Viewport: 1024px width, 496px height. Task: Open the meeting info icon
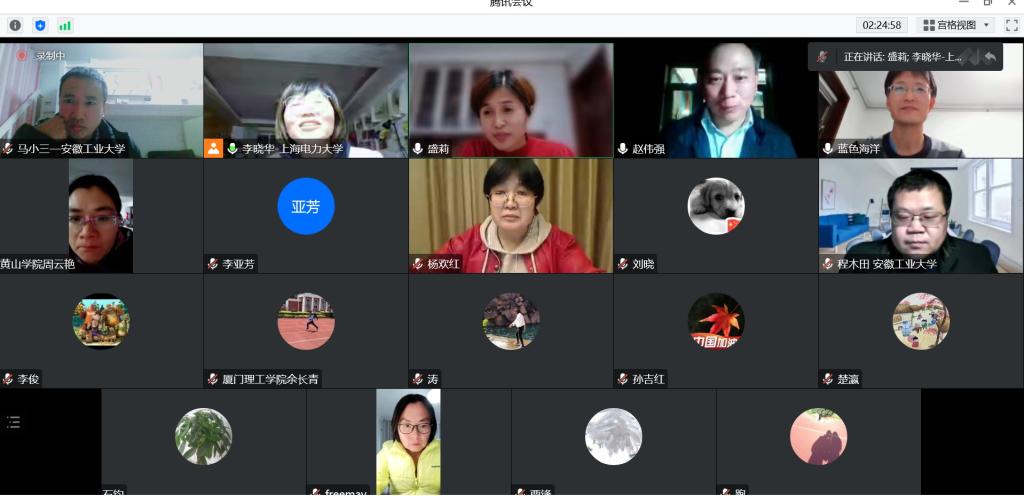pyautogui.click(x=15, y=25)
